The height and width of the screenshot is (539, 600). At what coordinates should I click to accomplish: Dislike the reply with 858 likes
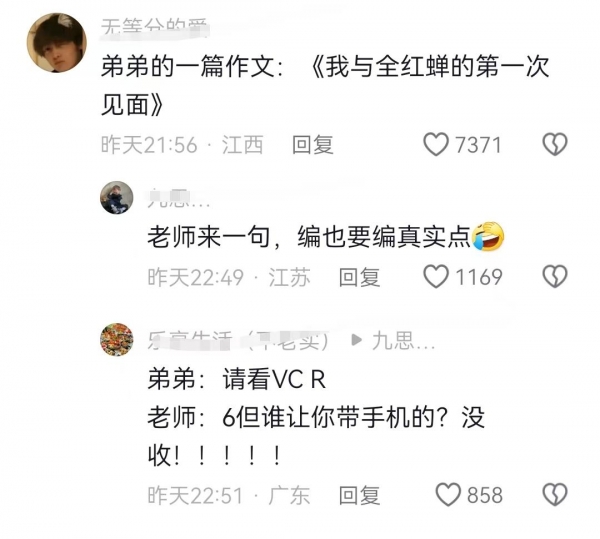(x=554, y=494)
